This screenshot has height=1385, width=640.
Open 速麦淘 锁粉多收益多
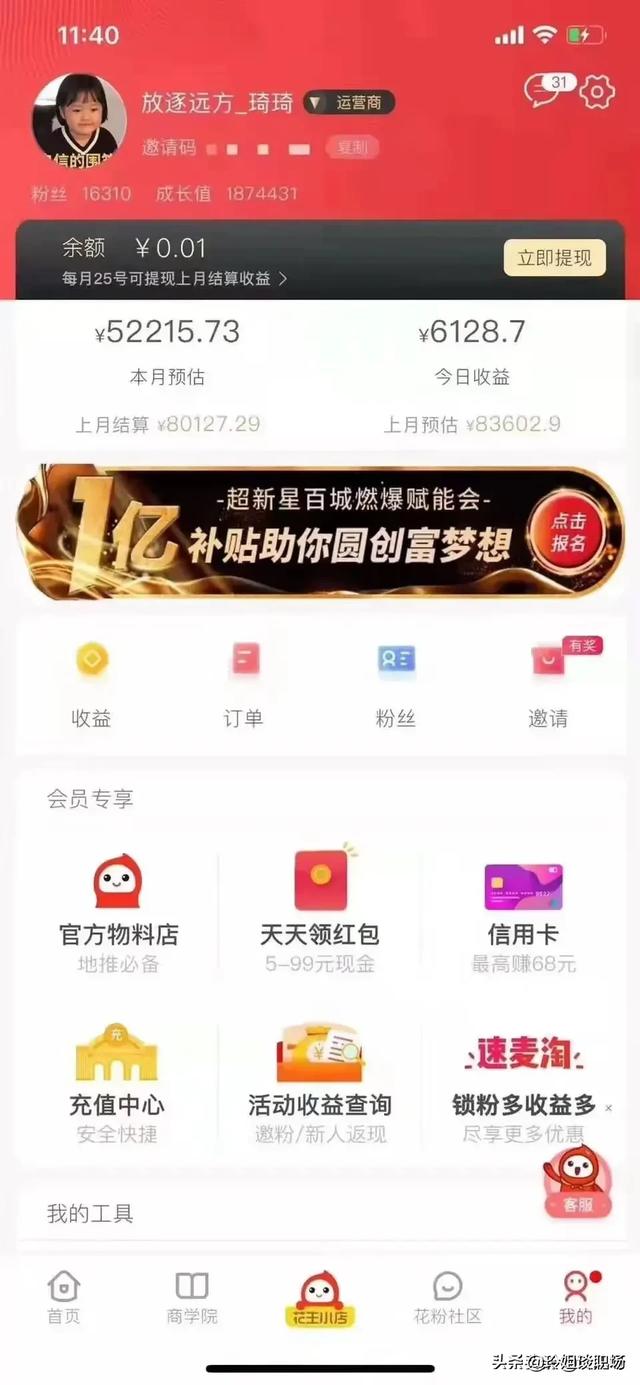[x=523, y=1085]
